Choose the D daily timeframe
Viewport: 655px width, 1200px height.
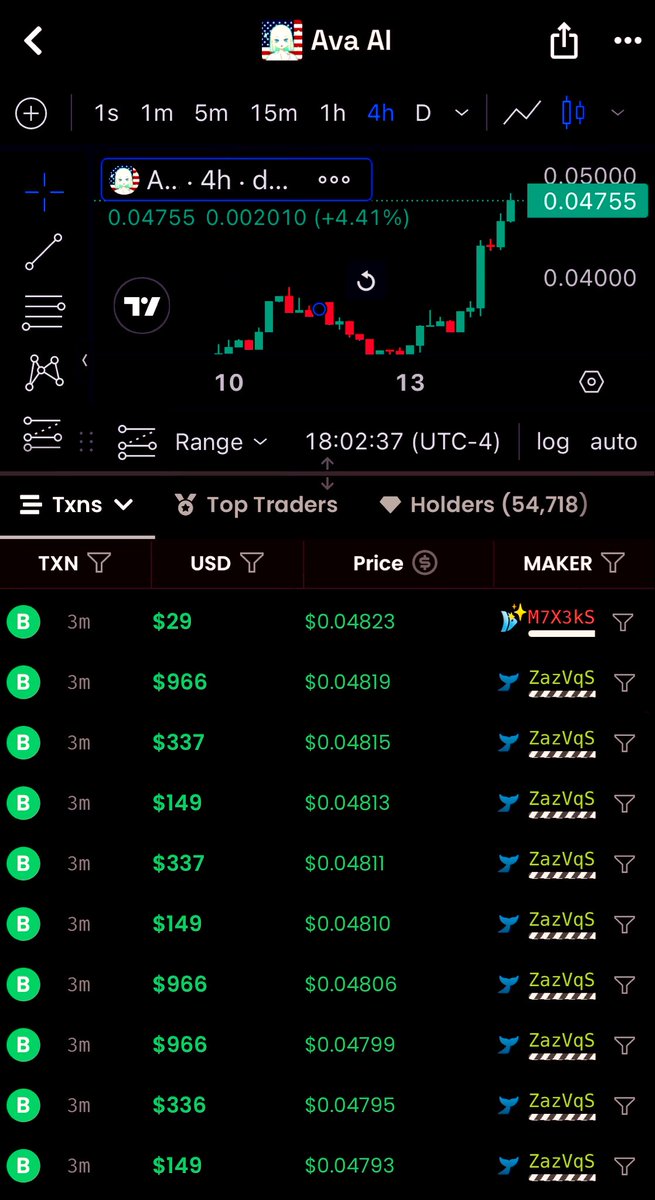pos(423,113)
